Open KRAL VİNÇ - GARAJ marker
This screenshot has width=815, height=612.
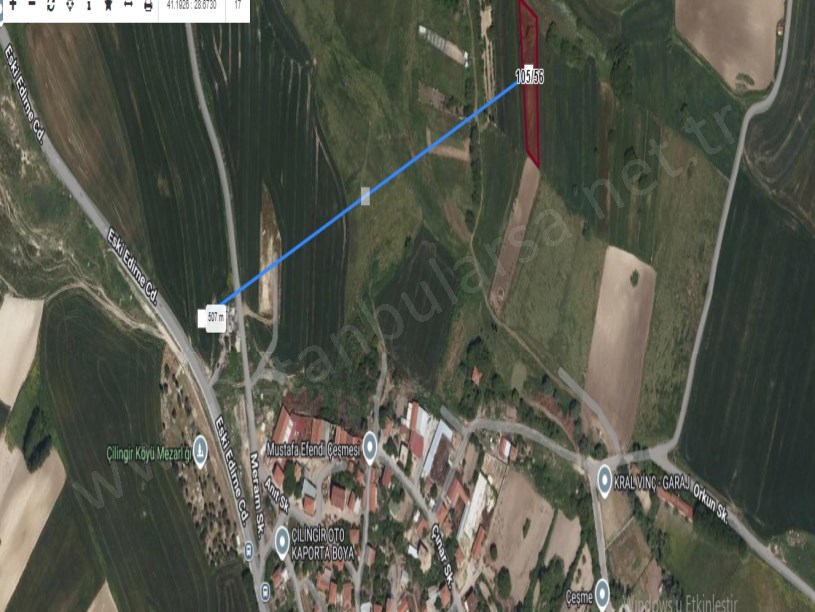pos(605,482)
